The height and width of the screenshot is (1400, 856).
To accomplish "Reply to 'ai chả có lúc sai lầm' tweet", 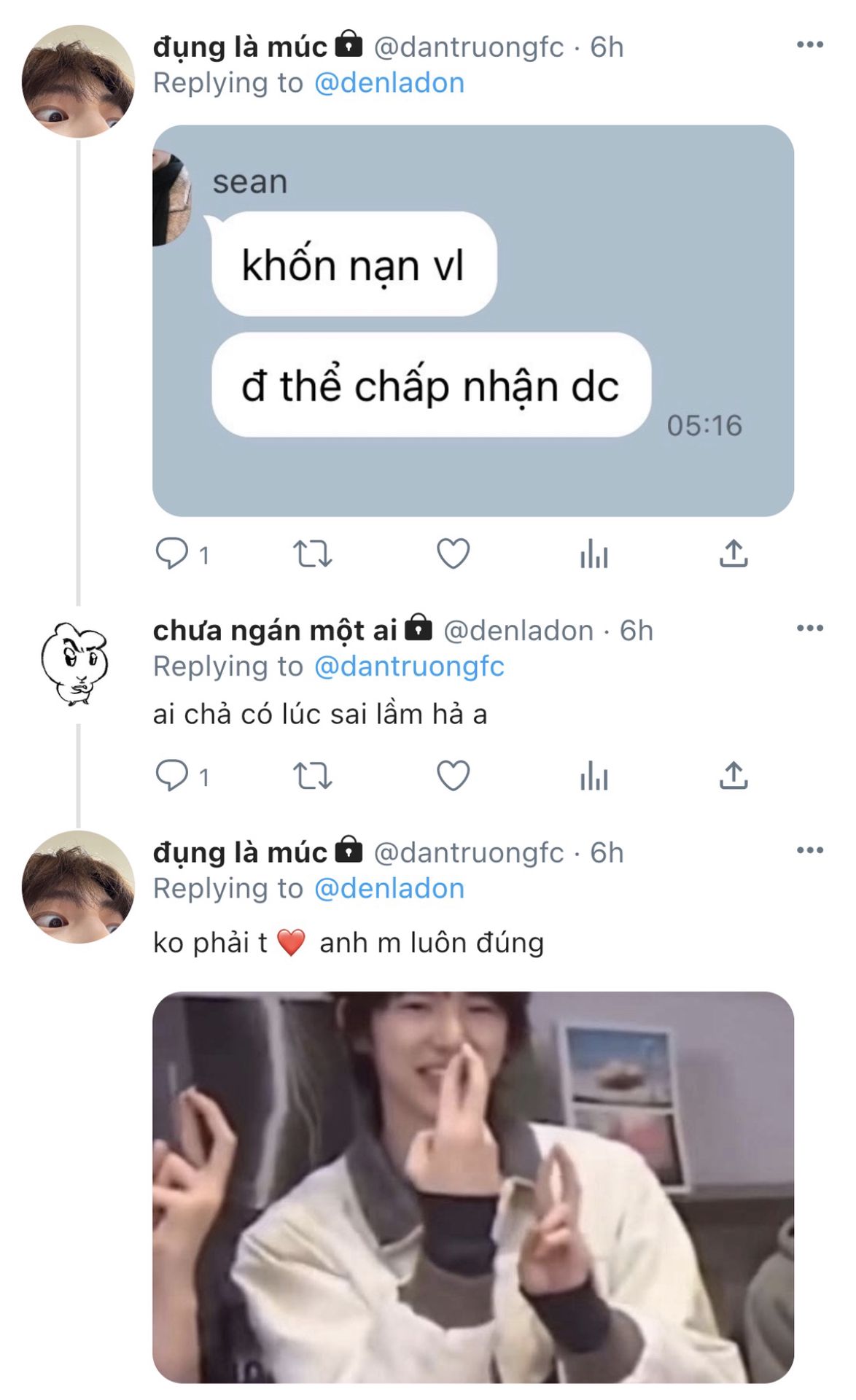I will click(172, 775).
